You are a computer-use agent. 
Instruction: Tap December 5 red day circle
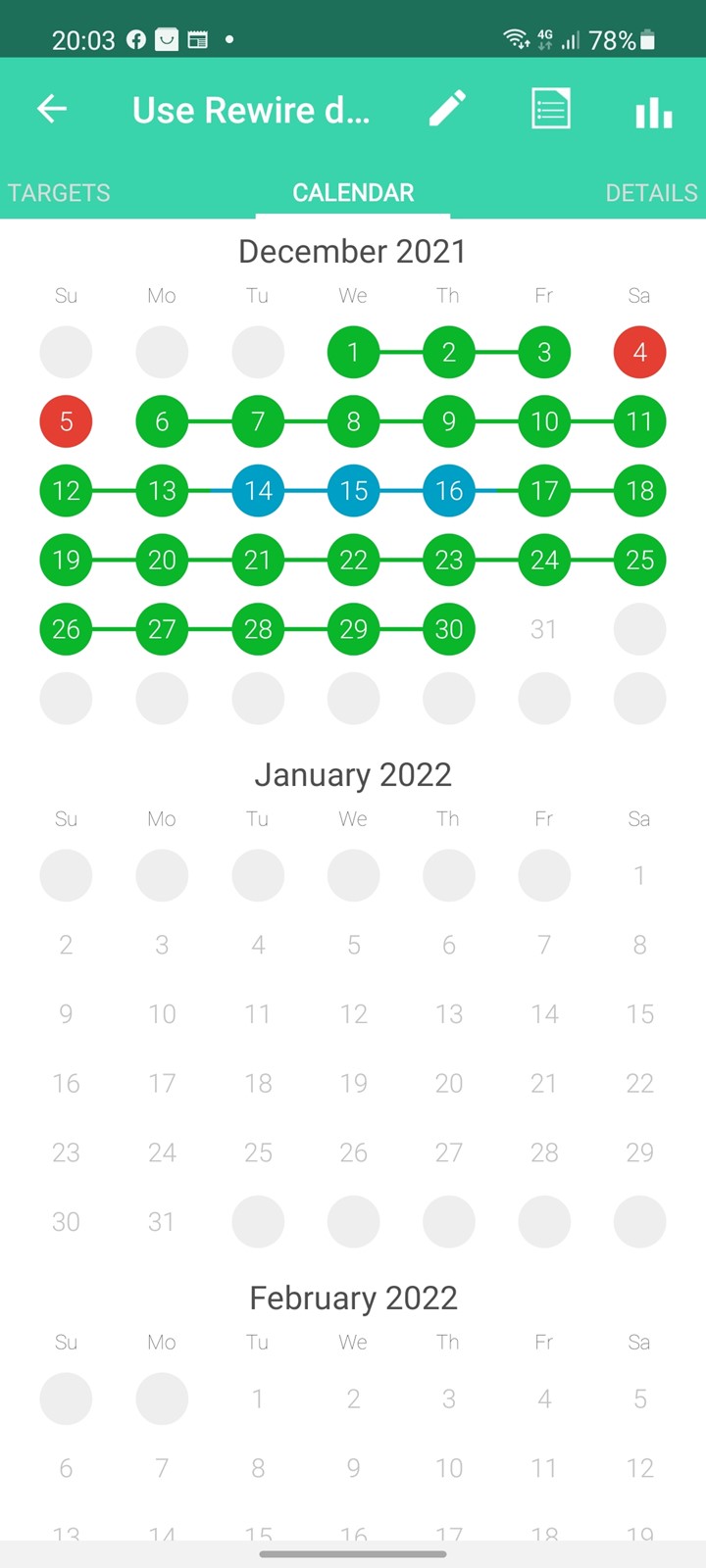click(x=66, y=421)
